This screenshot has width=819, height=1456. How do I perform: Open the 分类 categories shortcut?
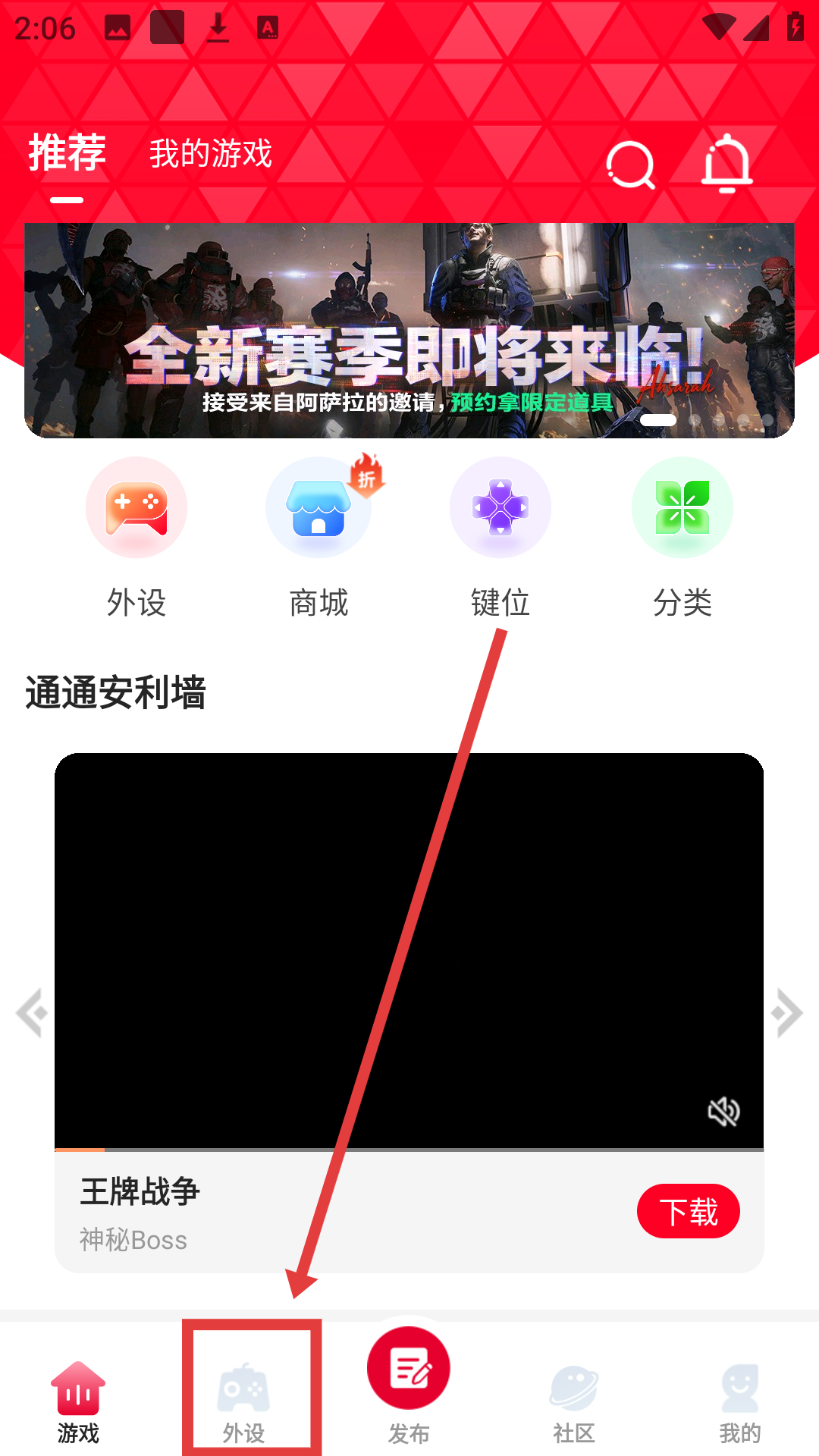[x=682, y=508]
